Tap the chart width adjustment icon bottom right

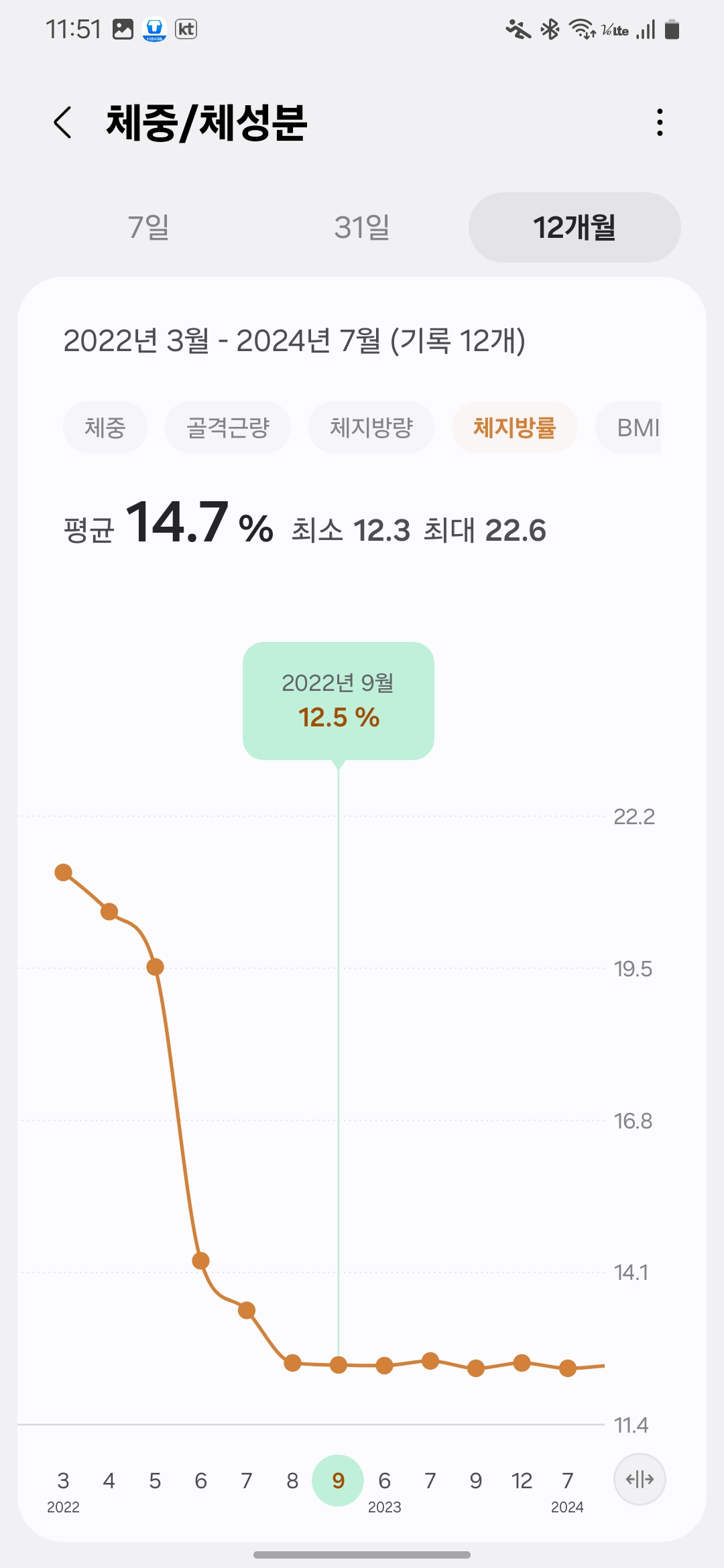pyautogui.click(x=639, y=1480)
